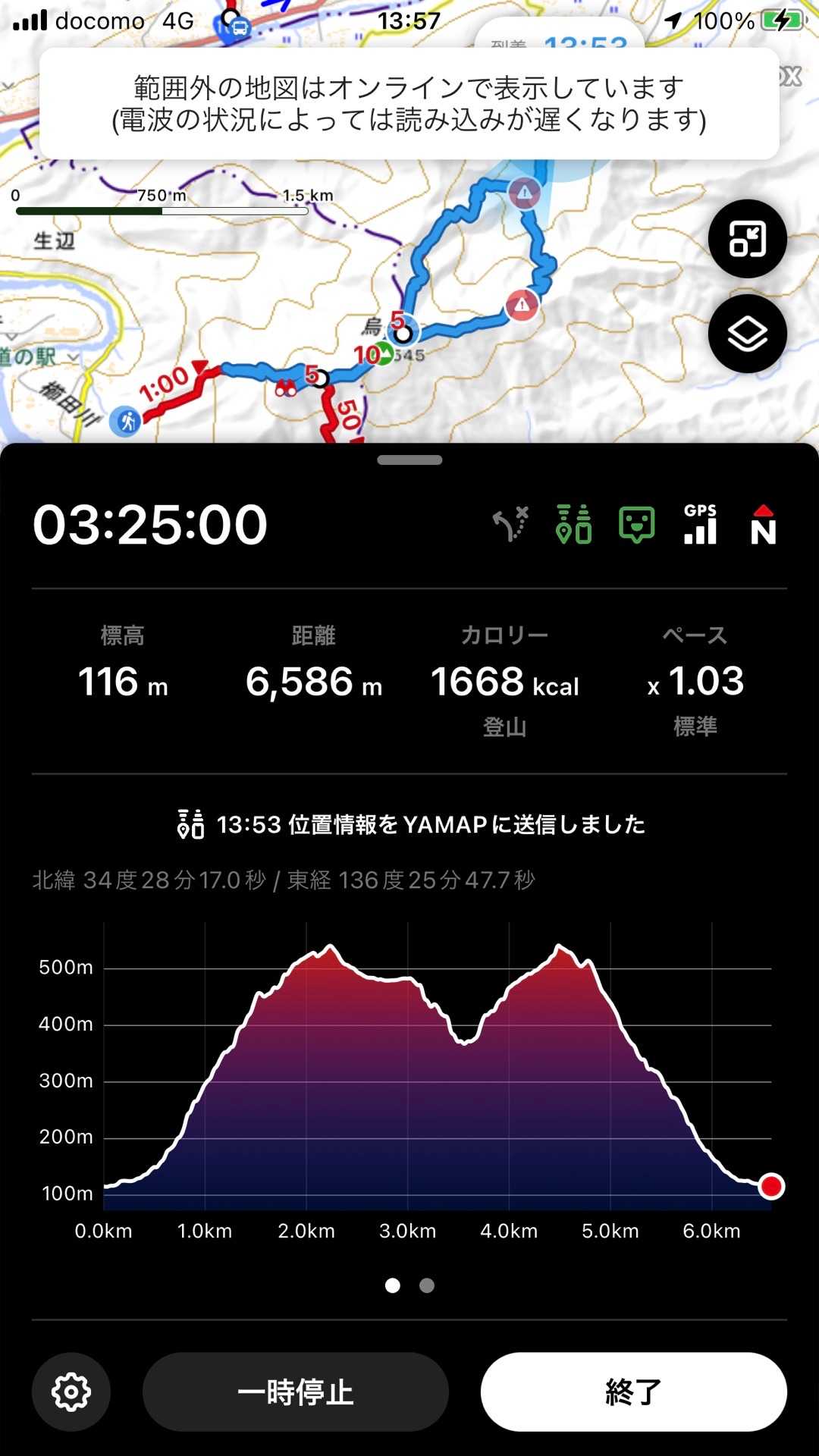Tap the route deviation alert icon
Screen dimensions: 819x1456
pyautogui.click(x=511, y=524)
